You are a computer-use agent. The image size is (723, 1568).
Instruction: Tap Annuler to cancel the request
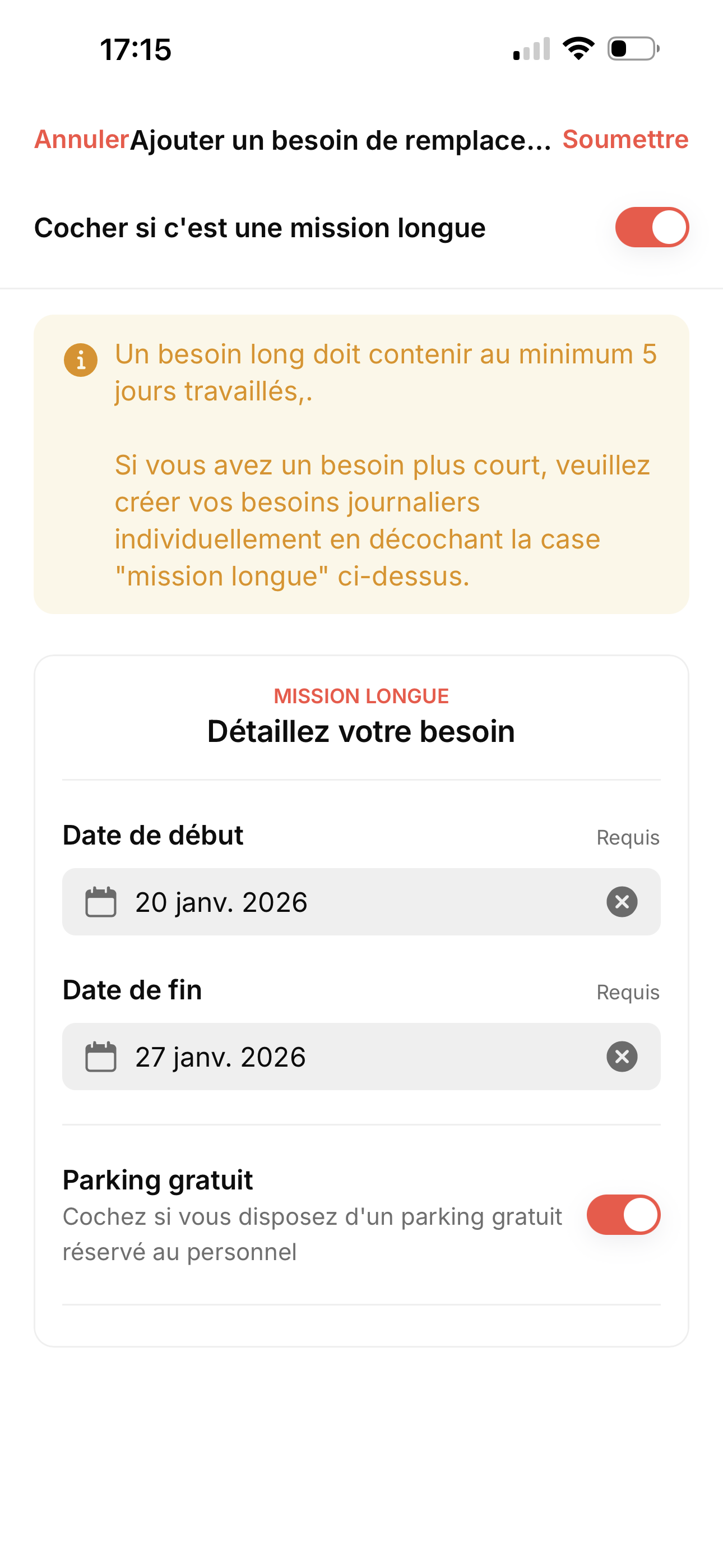click(81, 140)
